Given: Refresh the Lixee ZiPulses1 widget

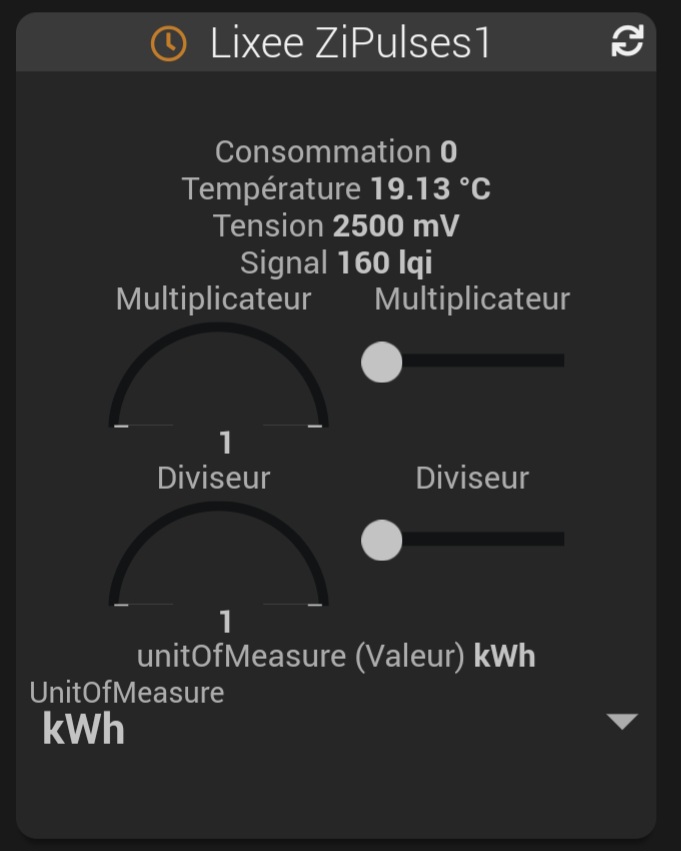Looking at the screenshot, I should (627, 42).
